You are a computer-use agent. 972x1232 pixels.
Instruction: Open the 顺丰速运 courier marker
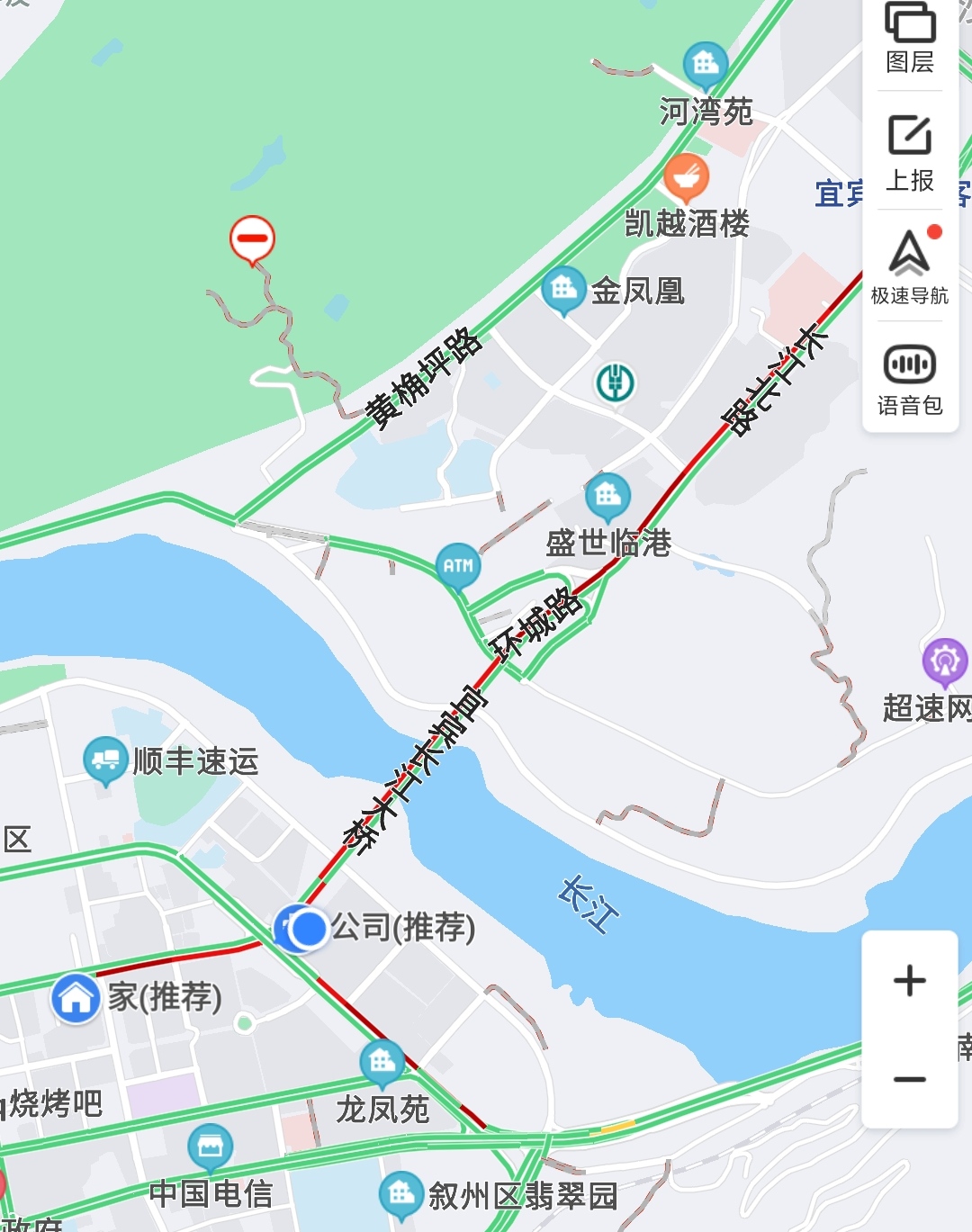pyautogui.click(x=106, y=760)
